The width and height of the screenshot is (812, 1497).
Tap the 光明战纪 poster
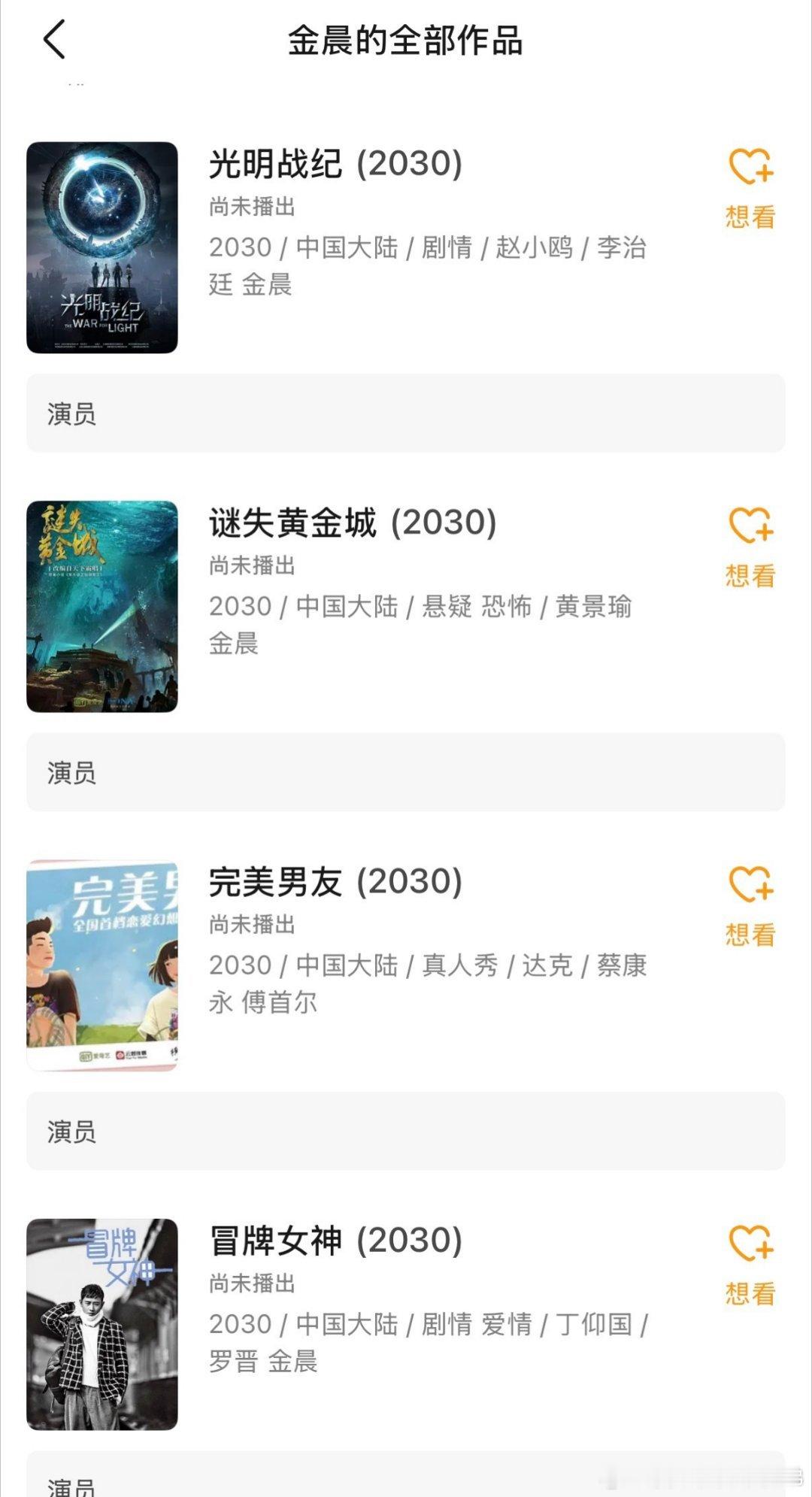click(x=102, y=247)
